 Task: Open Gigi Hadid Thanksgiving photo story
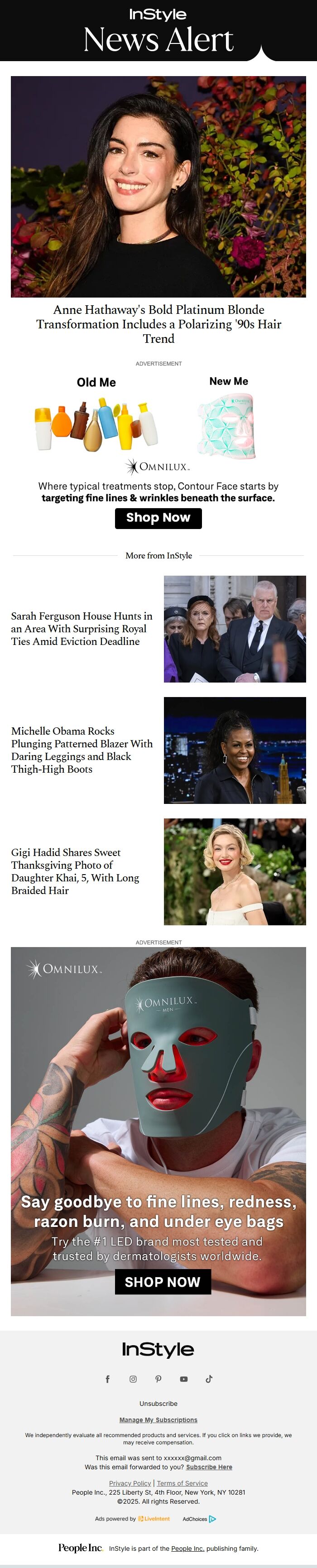click(76, 871)
